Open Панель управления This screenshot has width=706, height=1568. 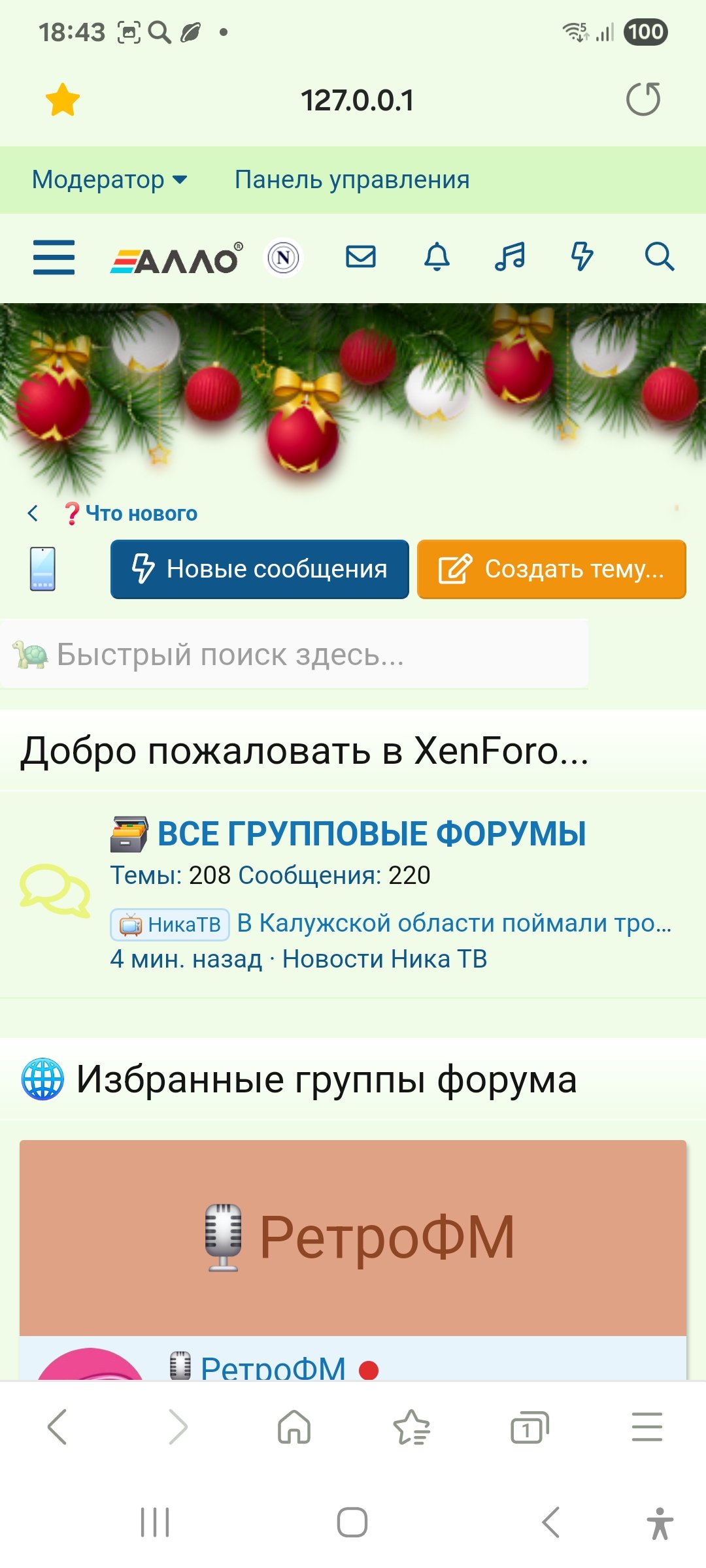point(352,180)
